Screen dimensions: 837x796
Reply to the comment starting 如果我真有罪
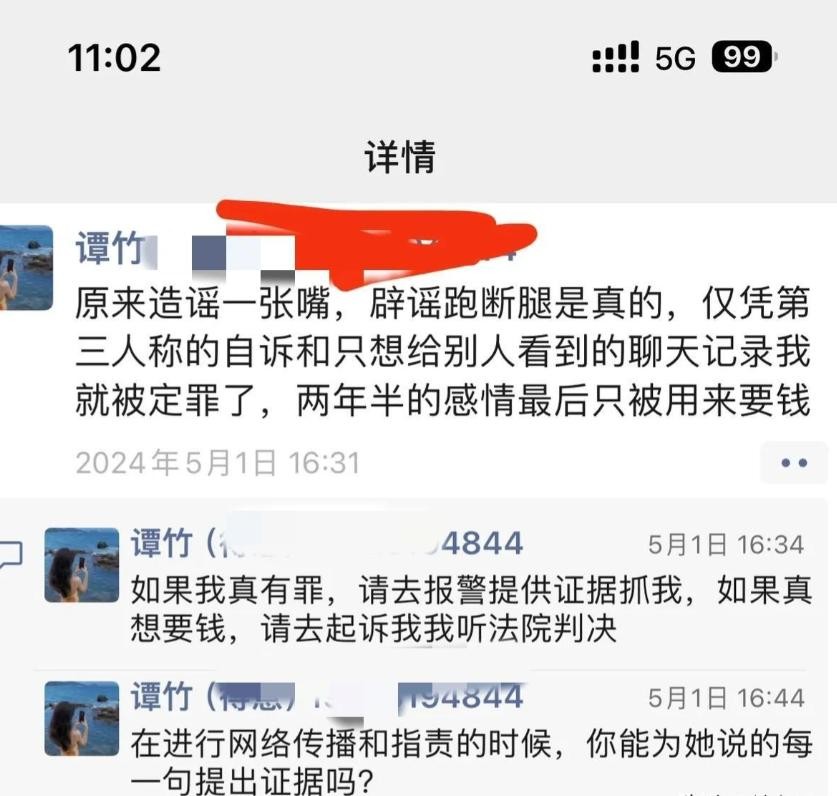tap(470, 610)
